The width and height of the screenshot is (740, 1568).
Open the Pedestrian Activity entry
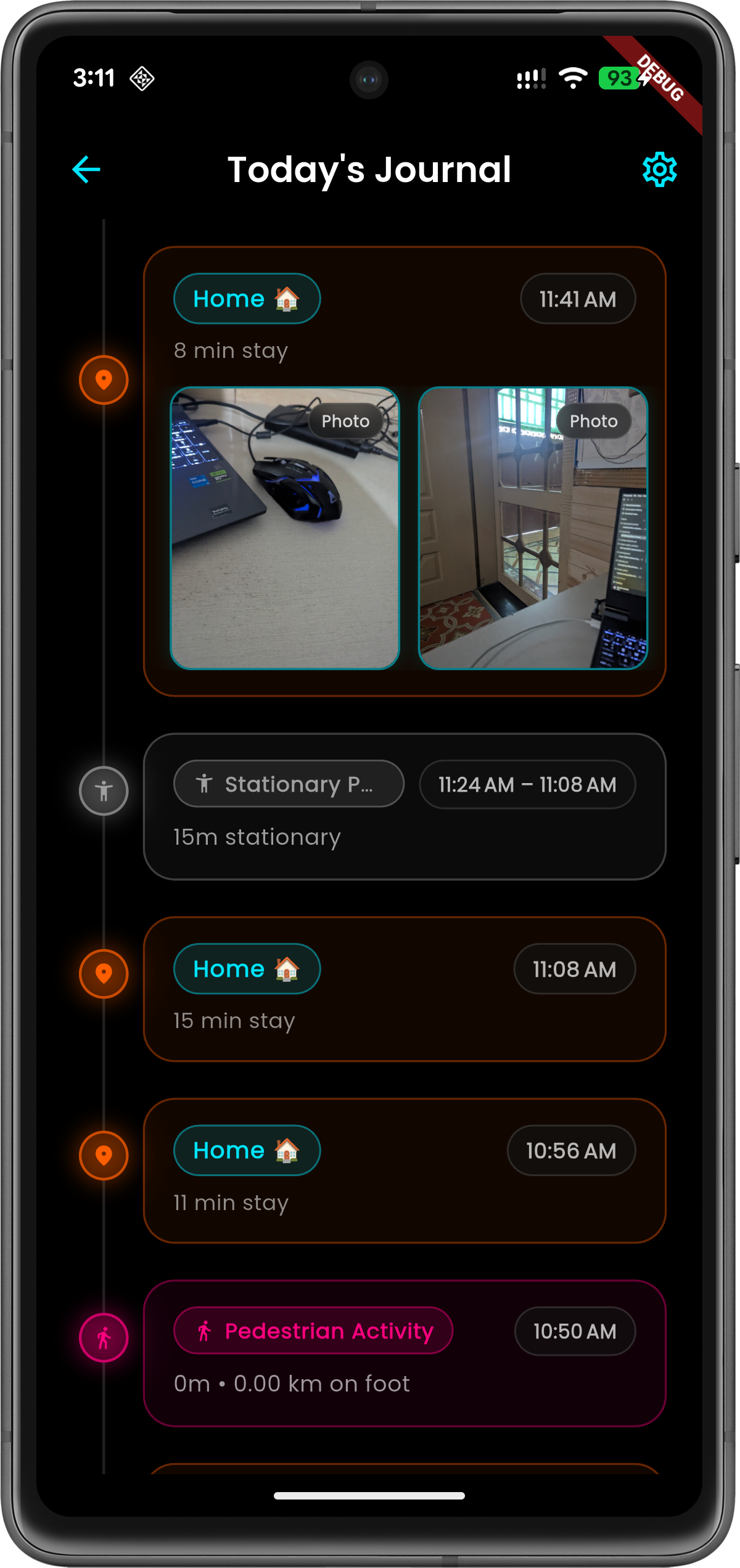coord(405,1353)
